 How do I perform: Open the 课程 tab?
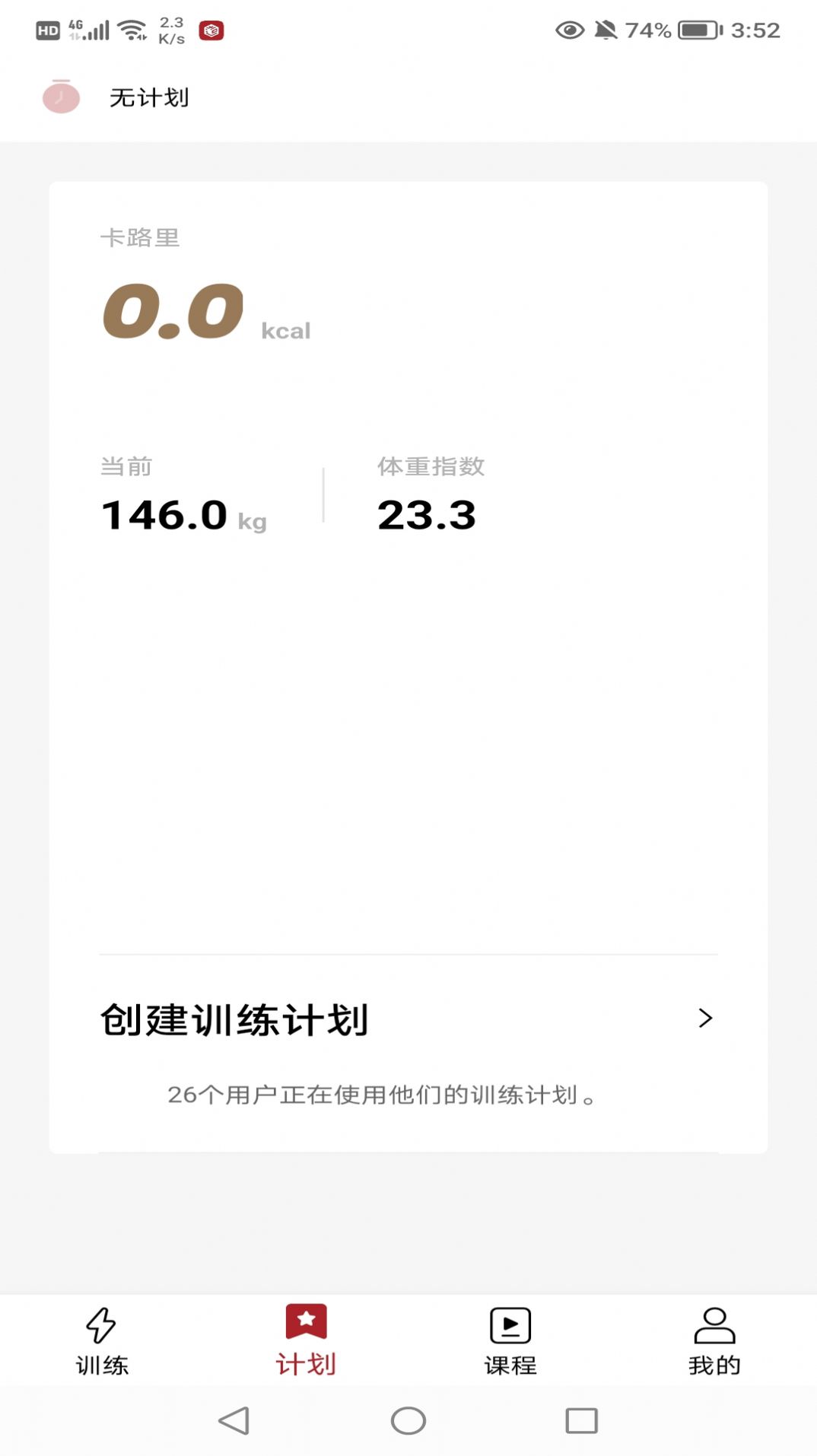pyautogui.click(x=510, y=1342)
